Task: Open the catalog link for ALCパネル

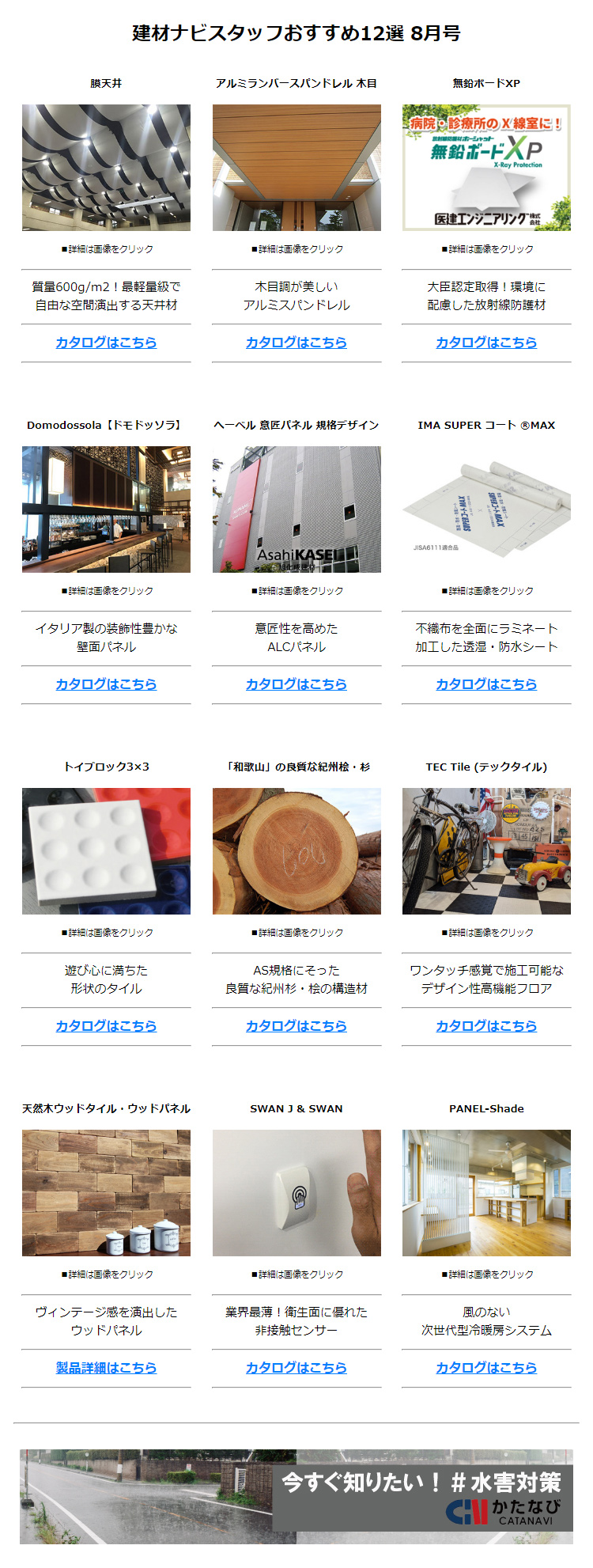Action: point(296,684)
